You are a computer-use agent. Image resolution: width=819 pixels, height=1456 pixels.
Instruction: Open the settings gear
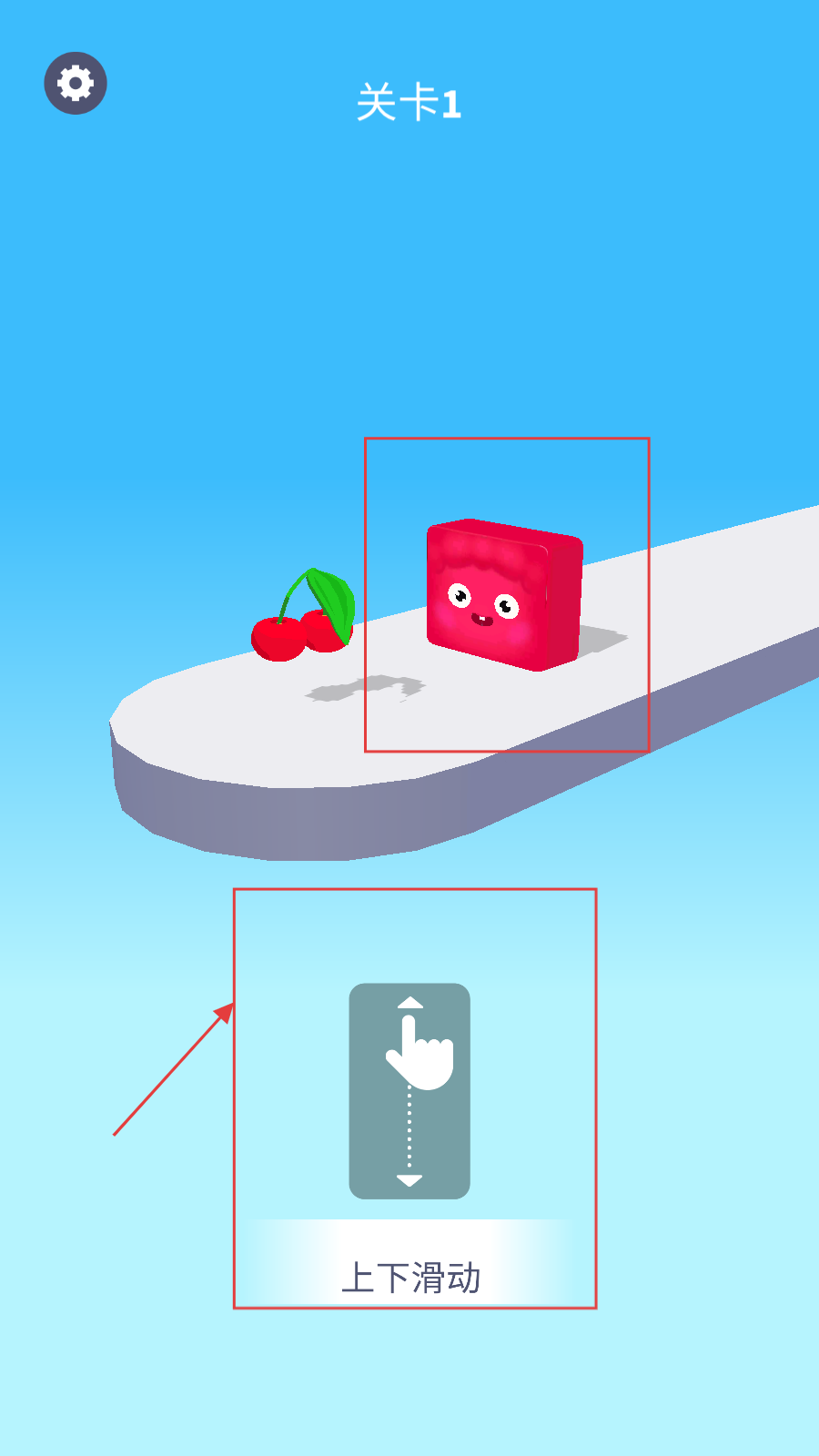(x=76, y=84)
